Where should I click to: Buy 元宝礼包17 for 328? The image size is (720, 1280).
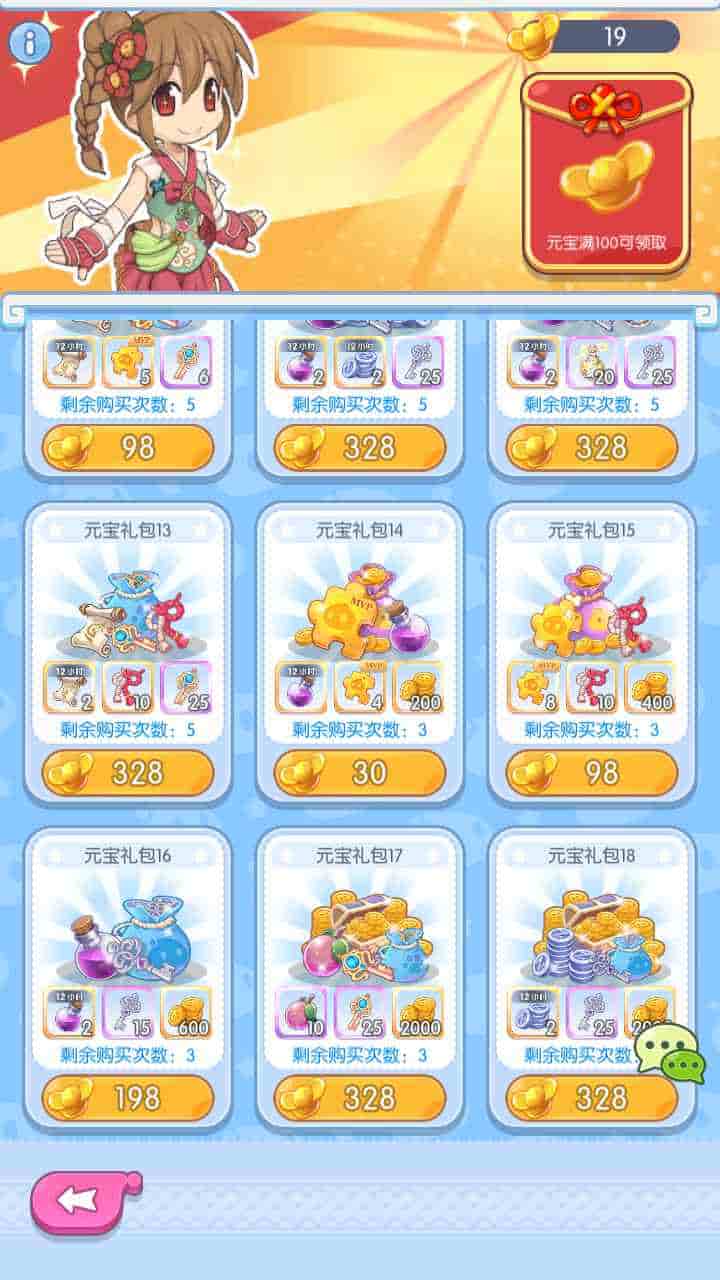point(360,1097)
